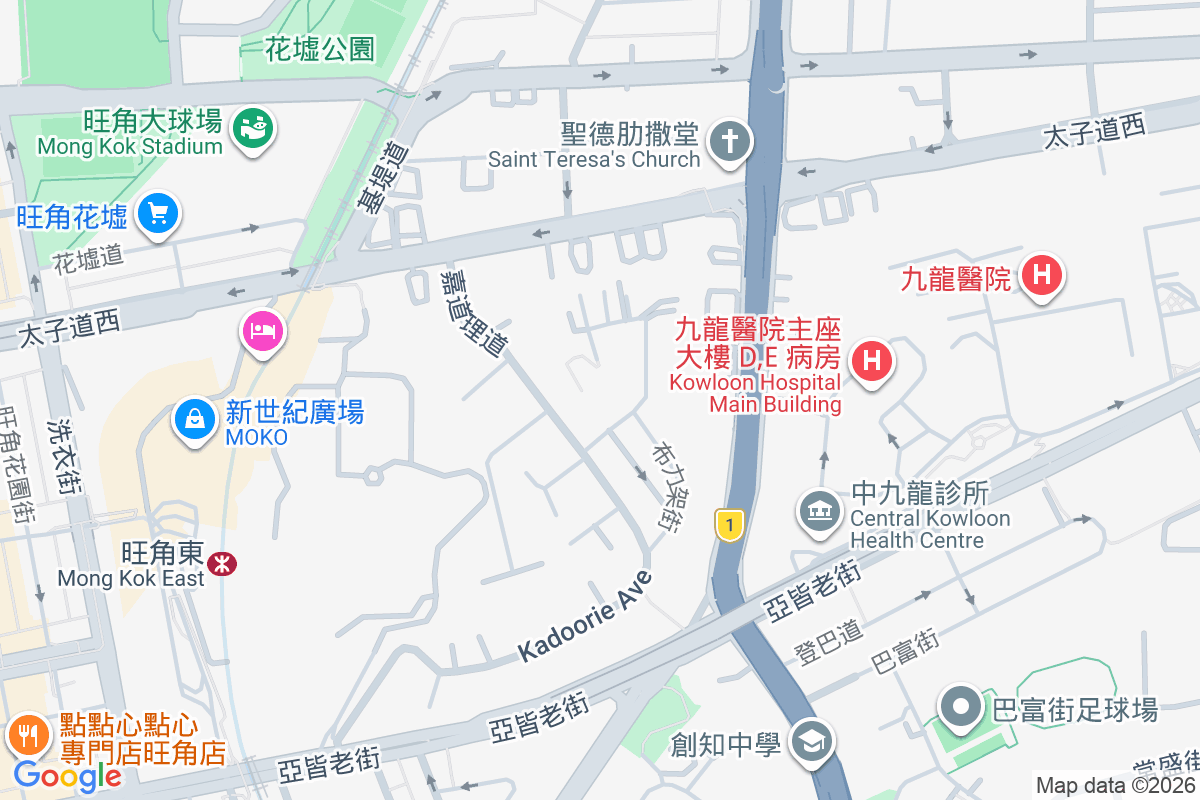Select the pink hotel marker near MOKO
Screen dimensions: 1200x800
(263, 330)
